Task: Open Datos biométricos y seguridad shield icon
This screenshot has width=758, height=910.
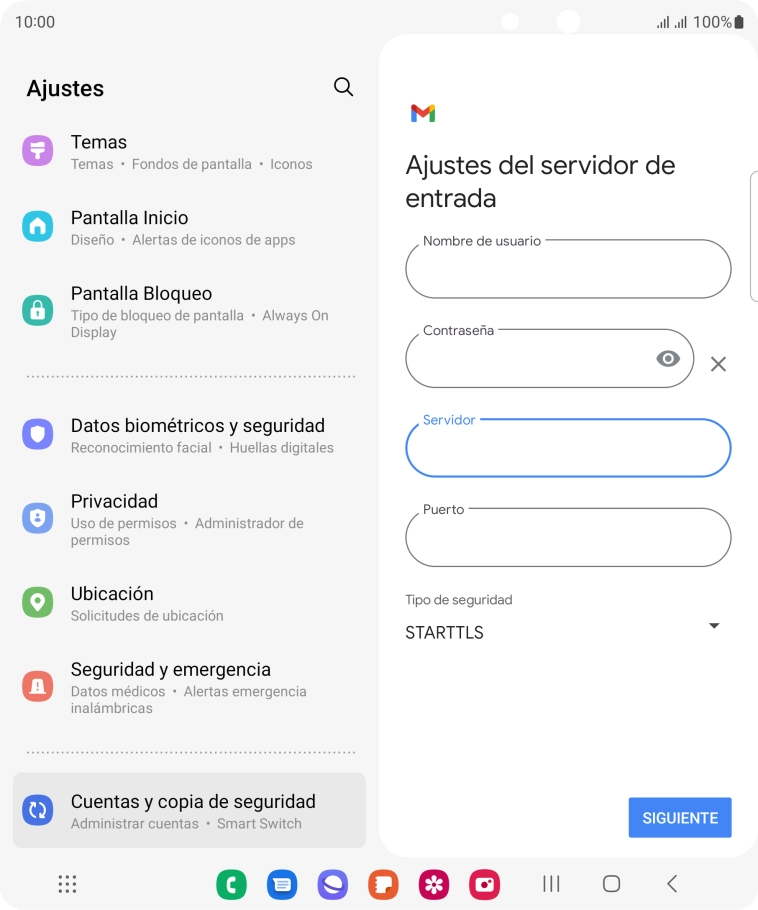Action: [37, 434]
